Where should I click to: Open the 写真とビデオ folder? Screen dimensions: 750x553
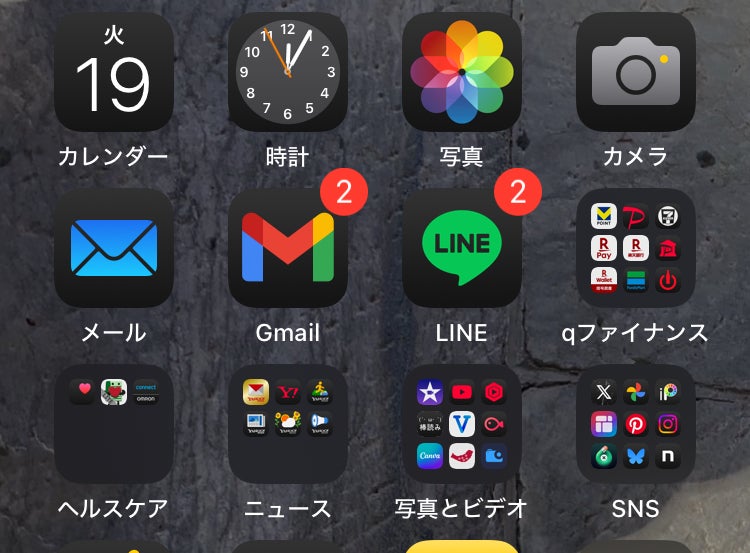point(461,424)
